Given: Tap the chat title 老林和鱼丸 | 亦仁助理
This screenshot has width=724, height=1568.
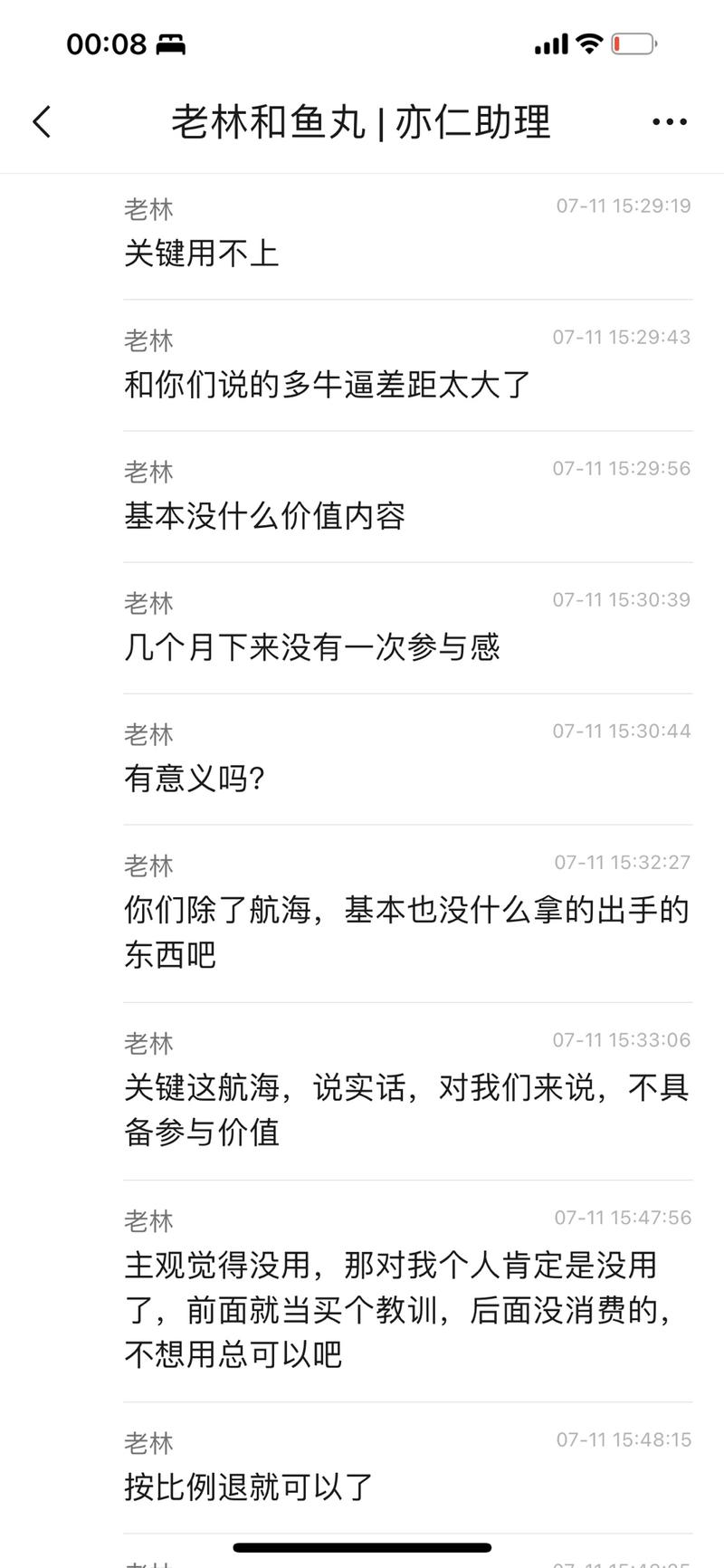Looking at the screenshot, I should (362, 122).
